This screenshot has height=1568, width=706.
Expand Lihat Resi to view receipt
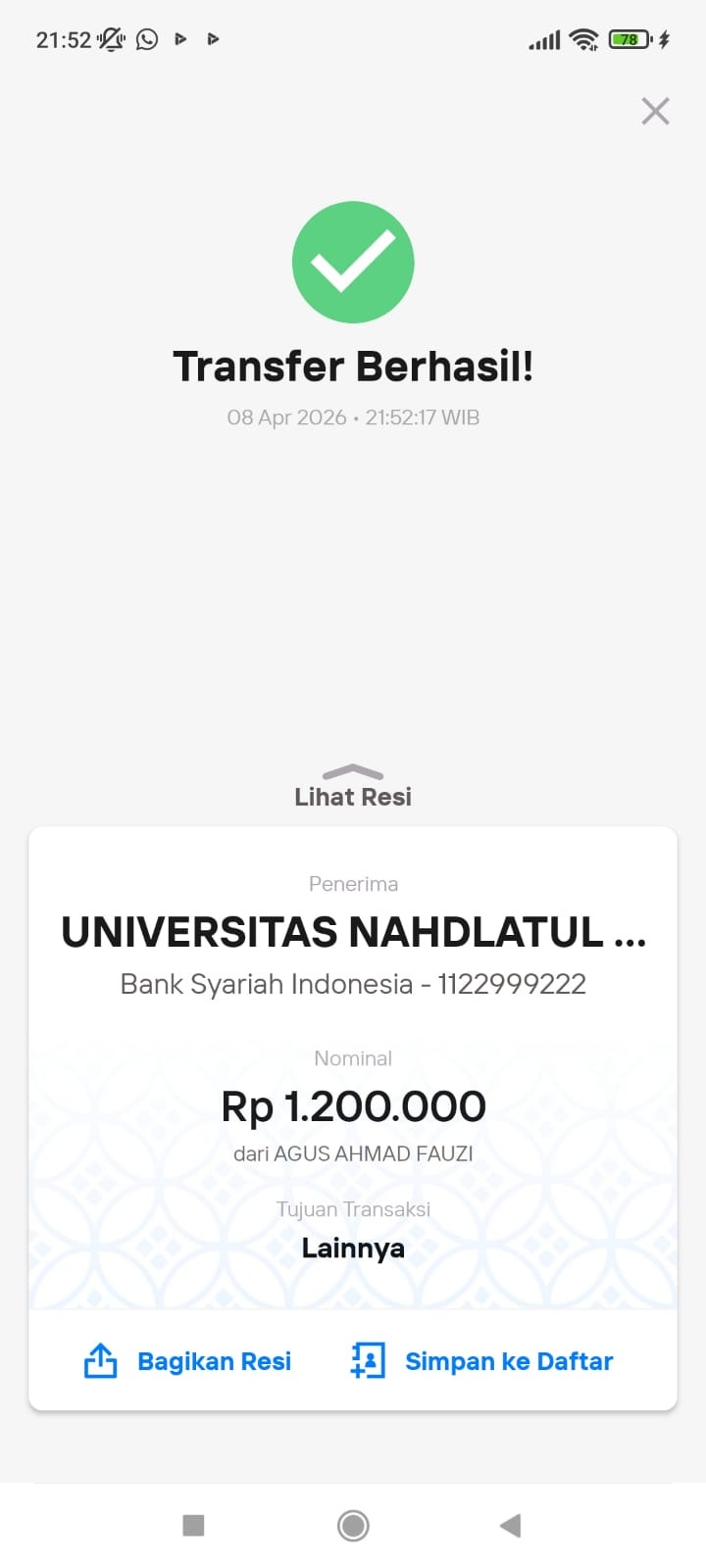pyautogui.click(x=353, y=787)
